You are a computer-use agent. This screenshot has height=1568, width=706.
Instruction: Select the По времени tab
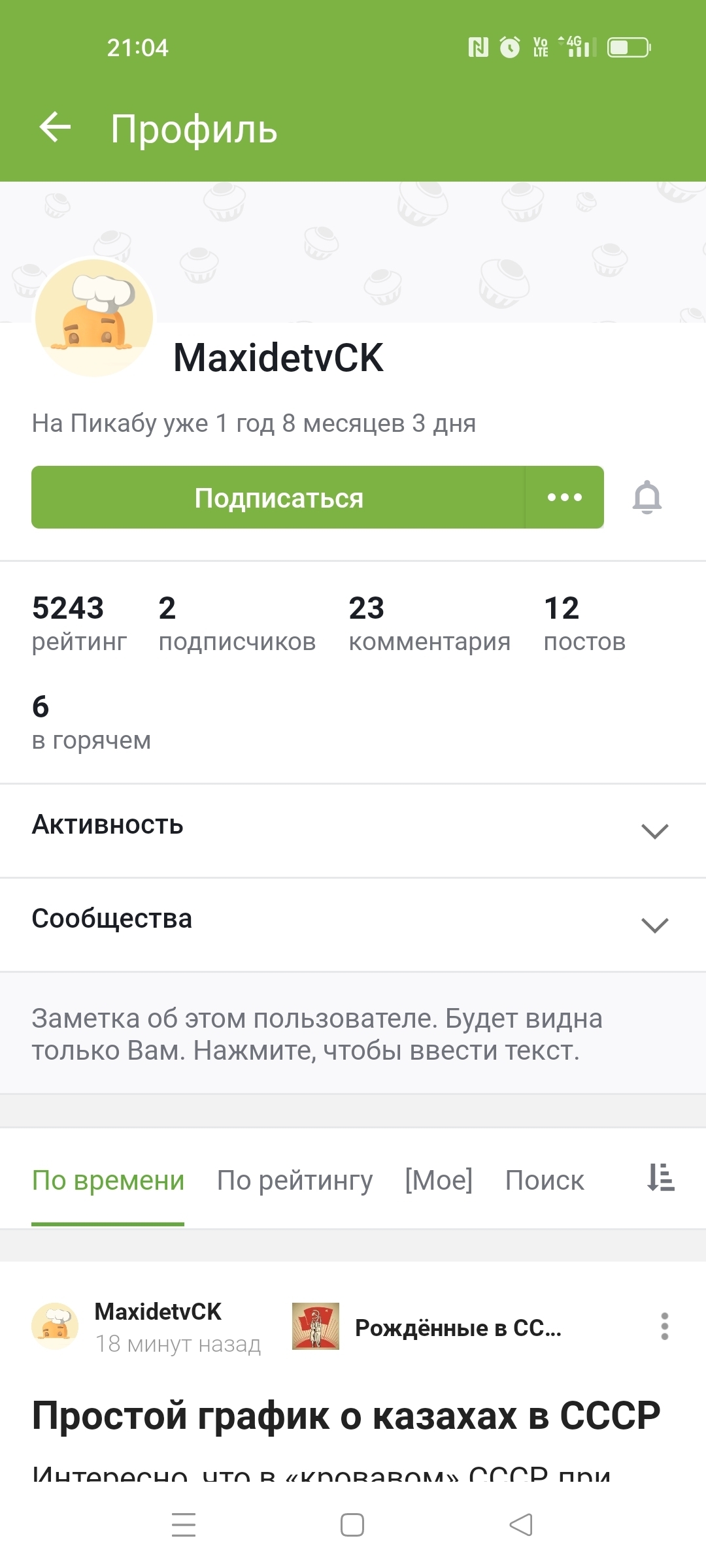pyautogui.click(x=108, y=1180)
